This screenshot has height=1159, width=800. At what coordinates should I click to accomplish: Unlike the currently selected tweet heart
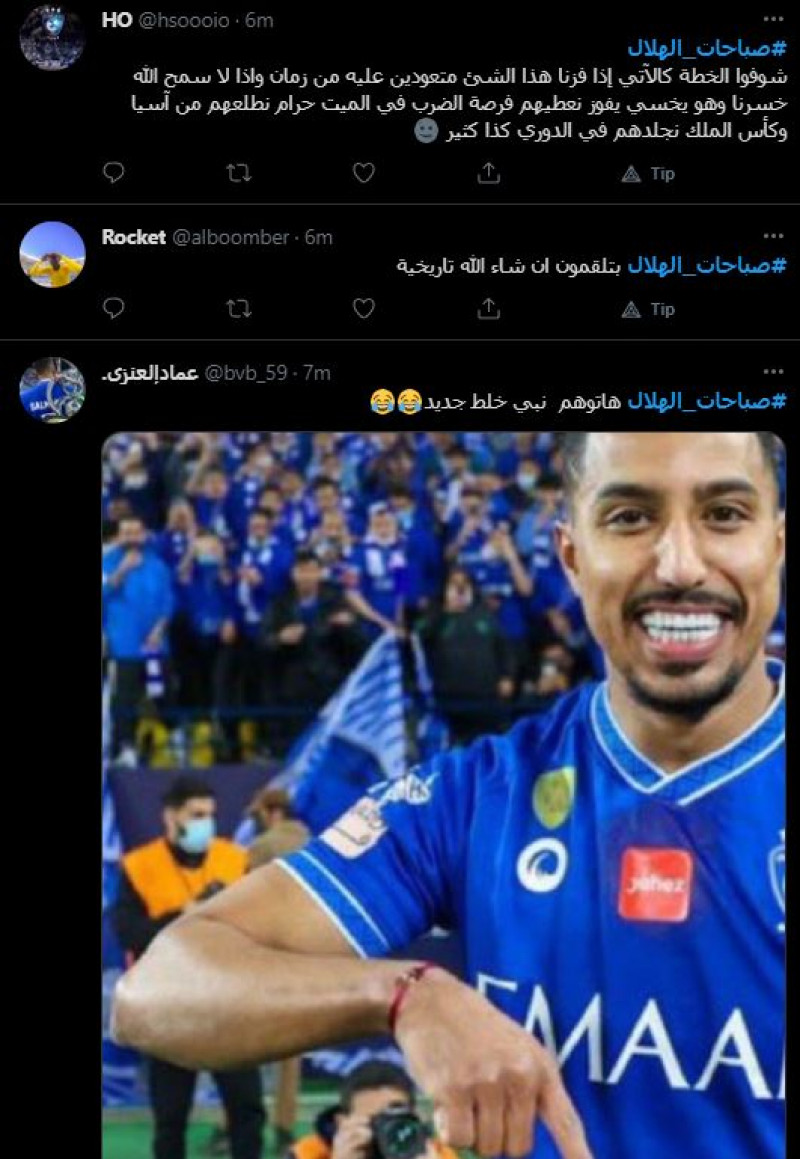point(365,174)
